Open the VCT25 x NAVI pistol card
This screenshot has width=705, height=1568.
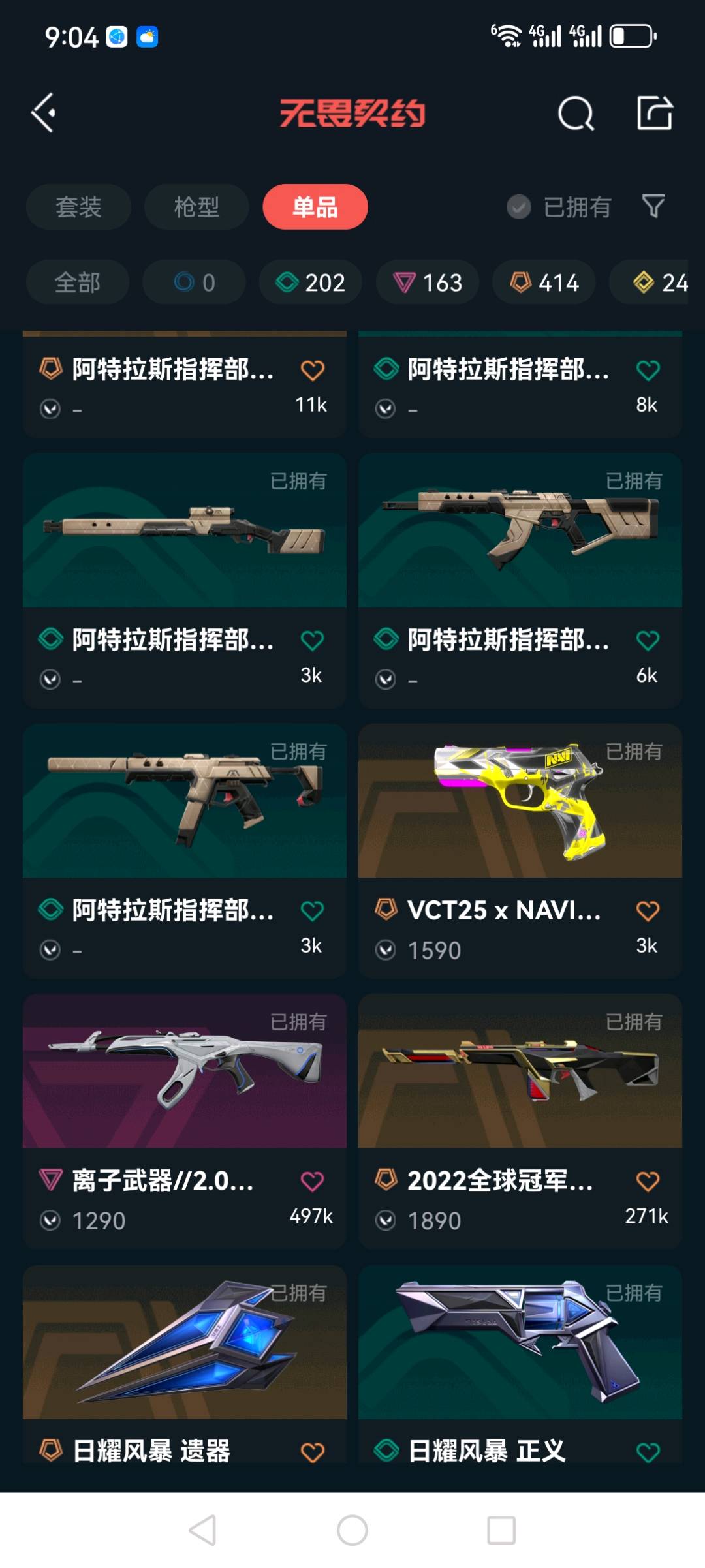click(520, 850)
